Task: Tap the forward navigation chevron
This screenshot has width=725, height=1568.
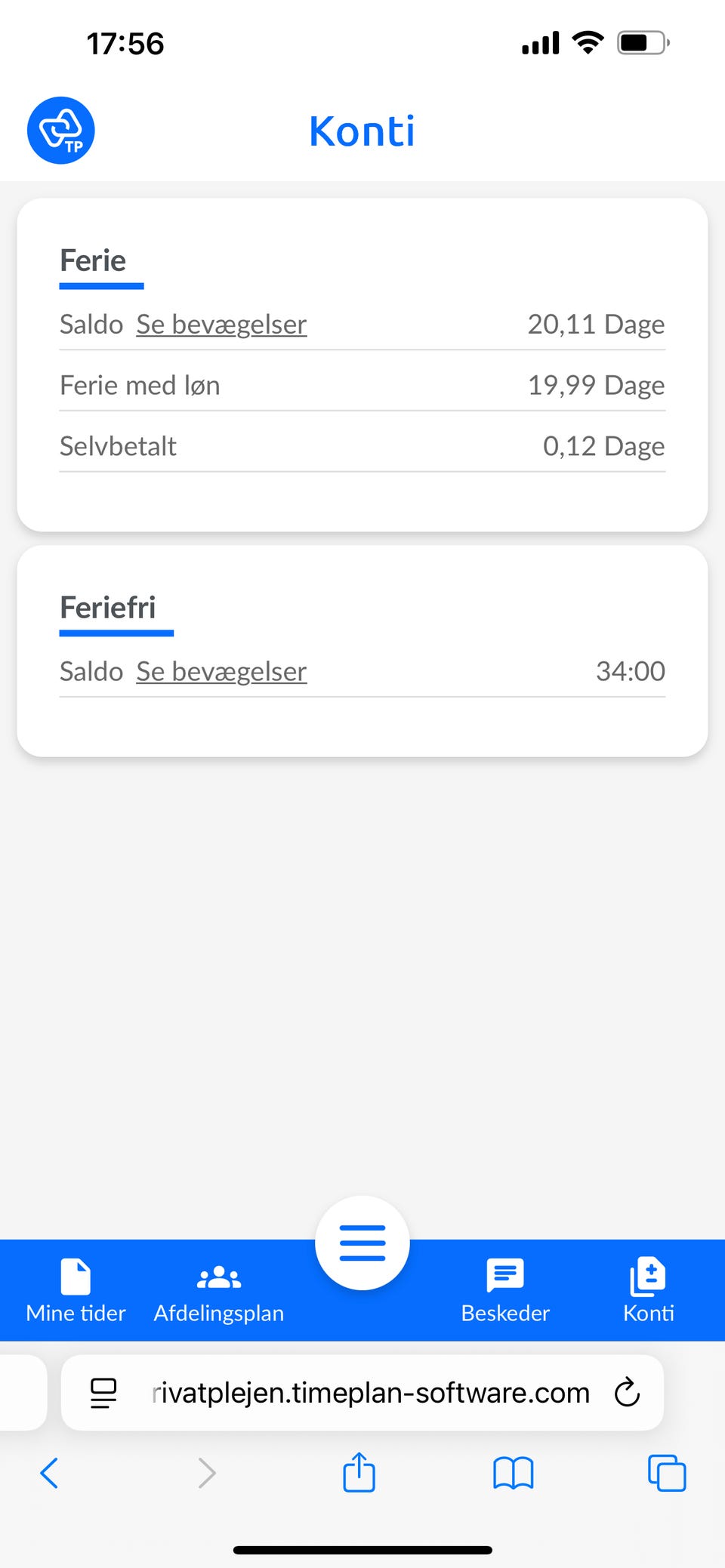Action: click(x=206, y=1472)
